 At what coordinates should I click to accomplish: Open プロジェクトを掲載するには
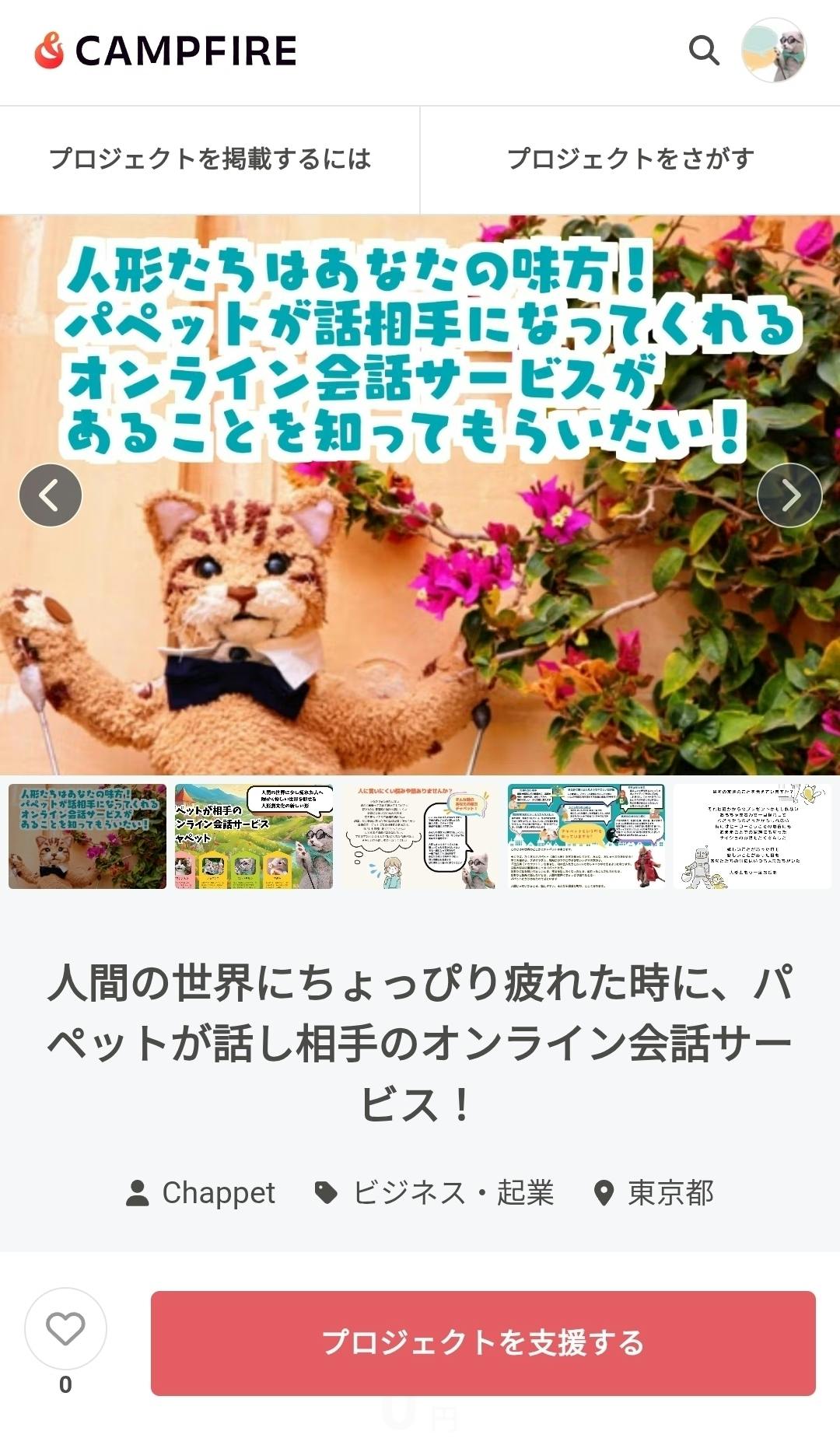coord(210,159)
